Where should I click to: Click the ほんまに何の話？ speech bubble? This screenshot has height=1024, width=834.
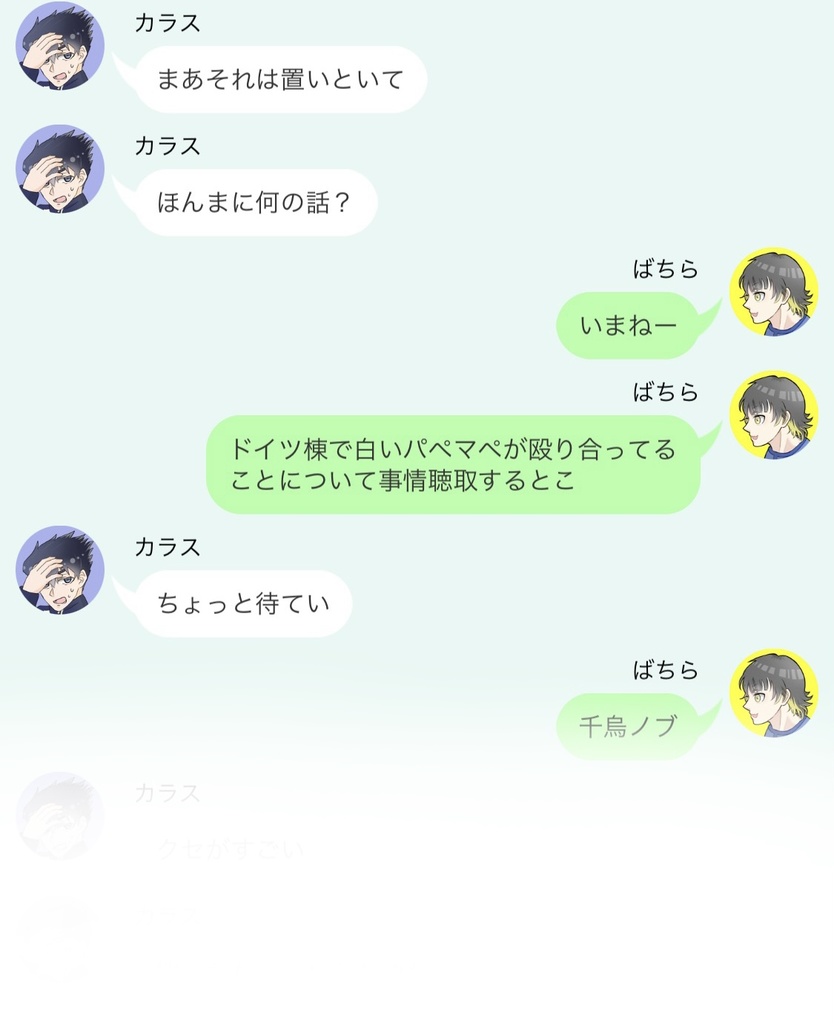pyautogui.click(x=253, y=202)
